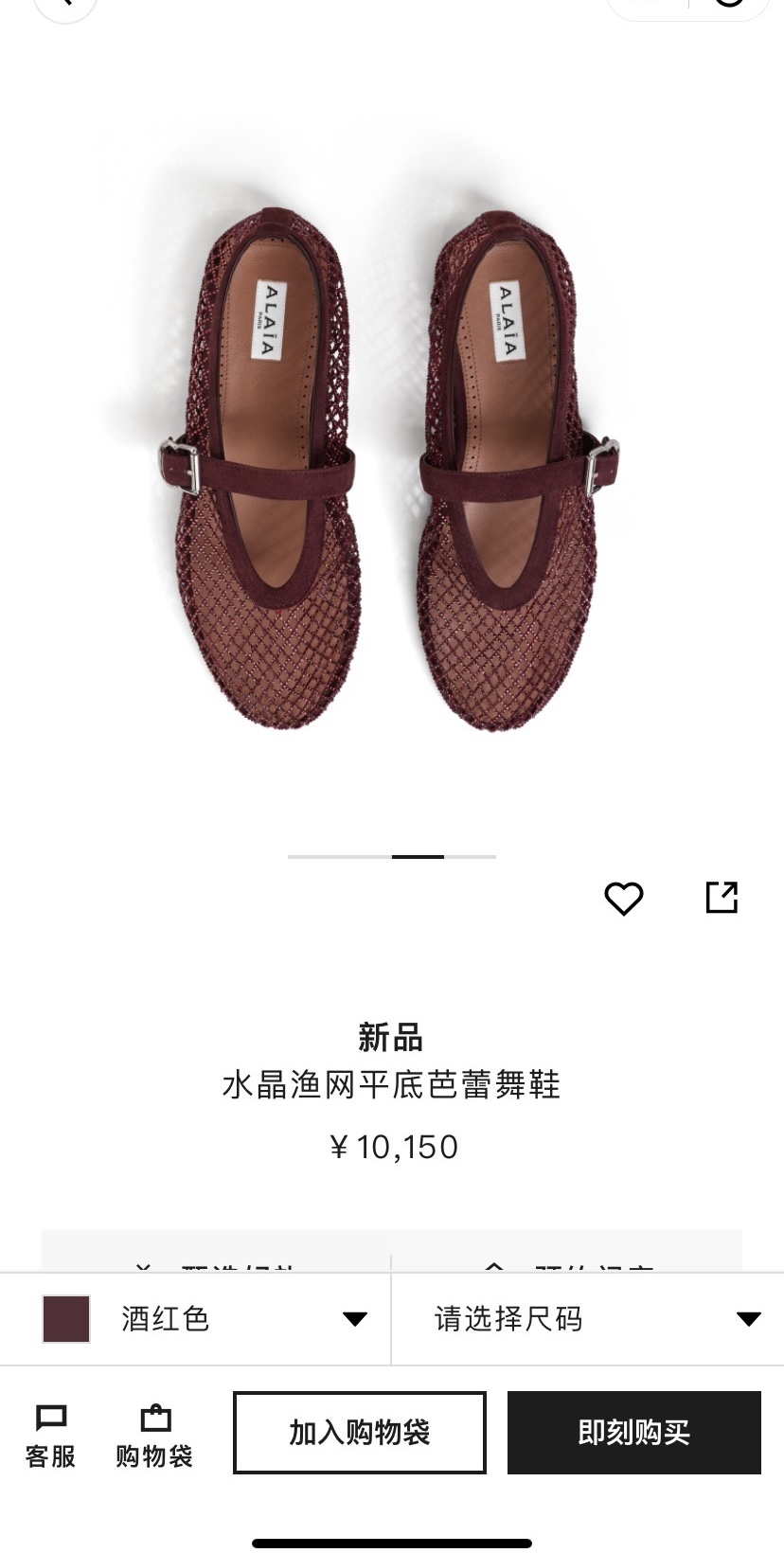Open the ALAÏA shoe product image
This screenshot has height=1553, width=784.
point(392,464)
